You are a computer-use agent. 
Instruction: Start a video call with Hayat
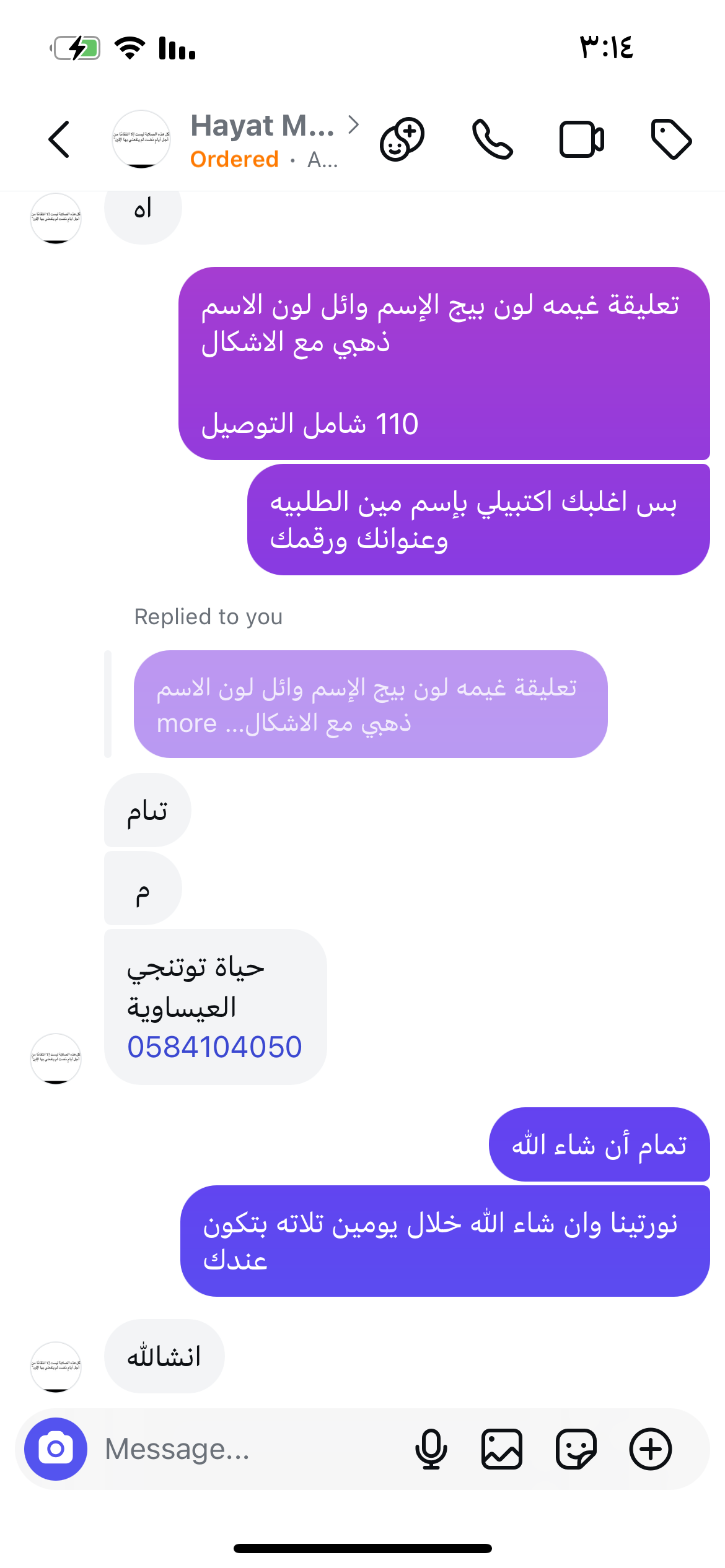(x=581, y=139)
